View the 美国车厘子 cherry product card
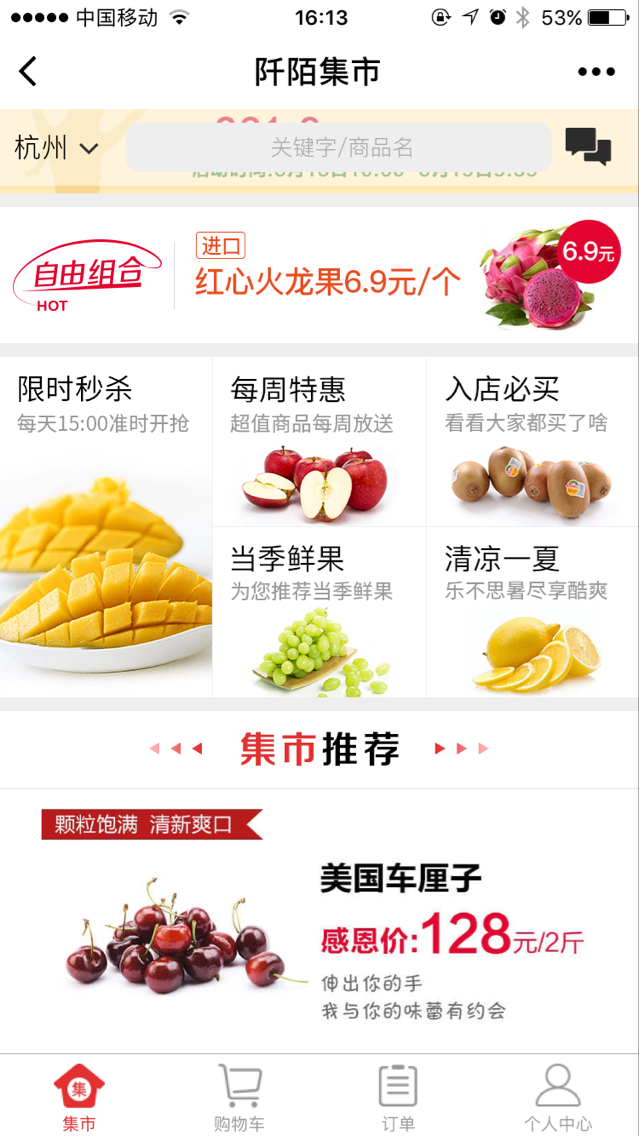This screenshot has width=639, height=1136. coord(320,921)
